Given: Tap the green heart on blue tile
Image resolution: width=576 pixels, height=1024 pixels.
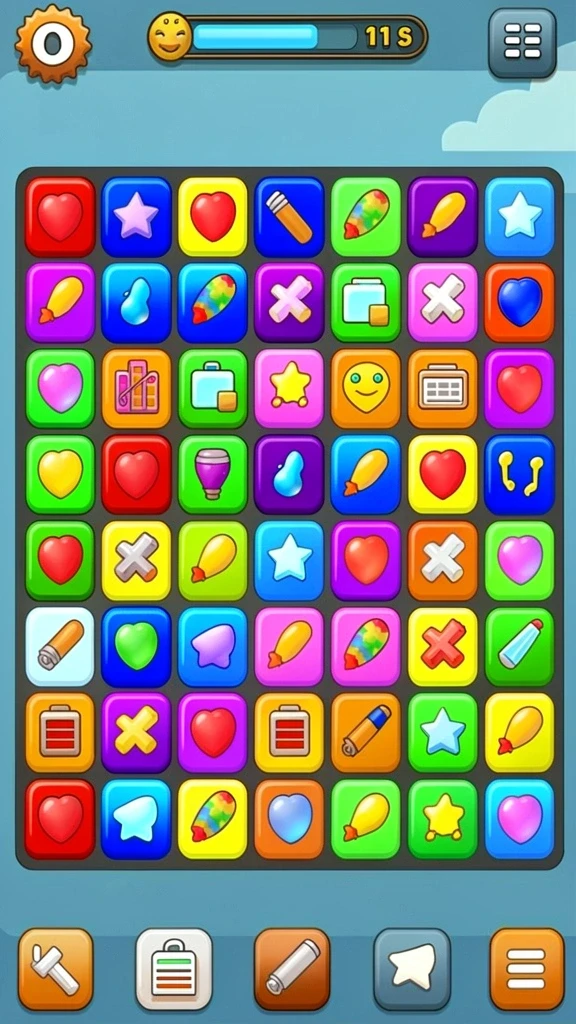Looking at the screenshot, I should (x=136, y=647).
